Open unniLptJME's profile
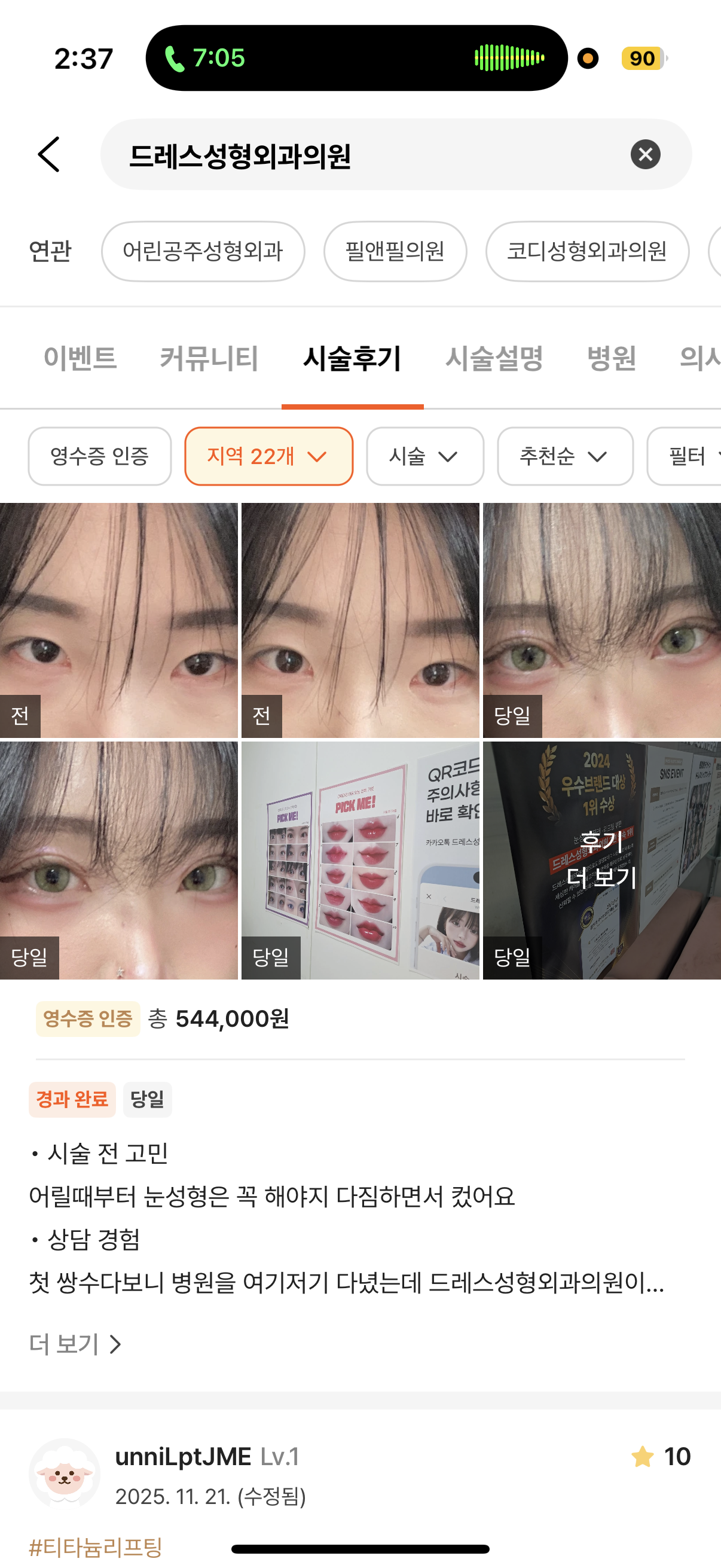The image size is (721, 1568). pyautogui.click(x=182, y=1457)
